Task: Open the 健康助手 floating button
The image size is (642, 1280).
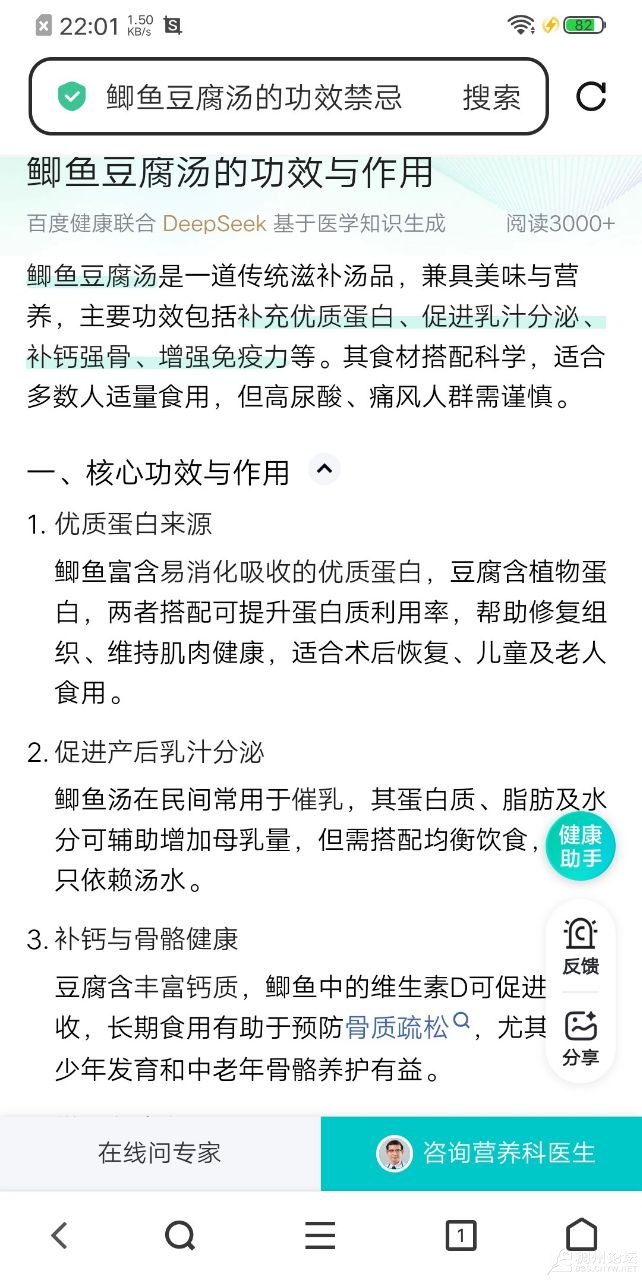Action: coord(580,847)
